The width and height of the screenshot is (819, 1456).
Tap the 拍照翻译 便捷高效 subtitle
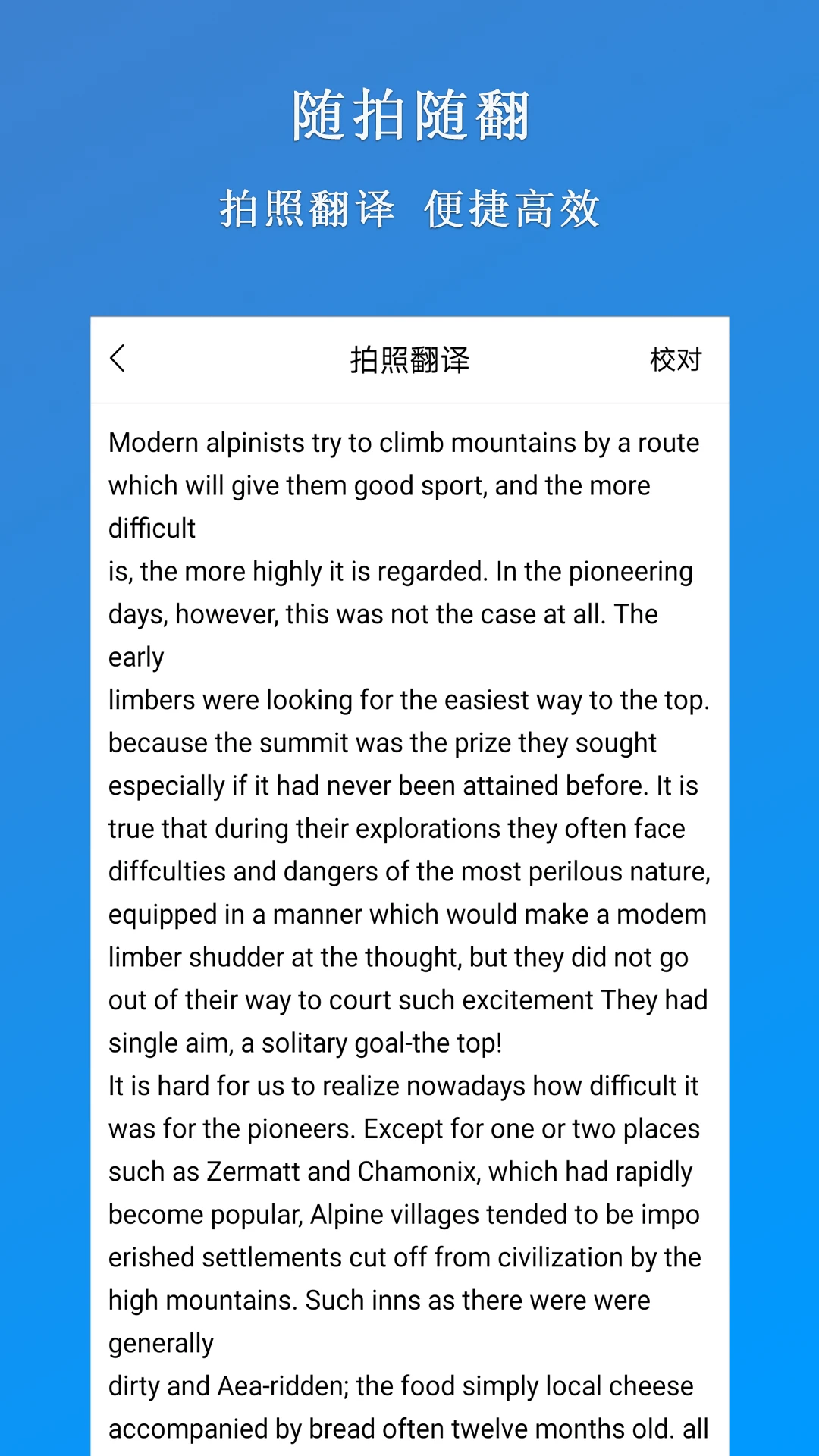point(409,208)
